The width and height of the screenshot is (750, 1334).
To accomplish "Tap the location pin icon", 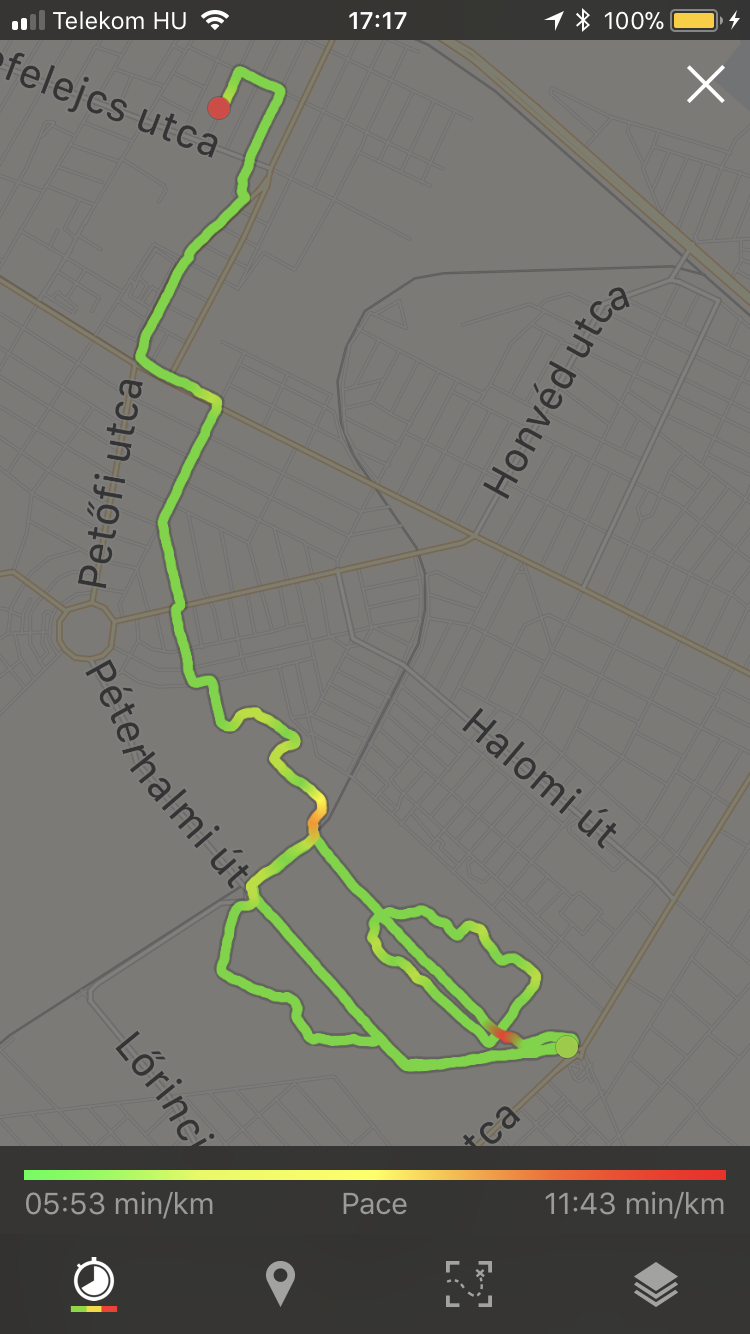I will 280,1283.
